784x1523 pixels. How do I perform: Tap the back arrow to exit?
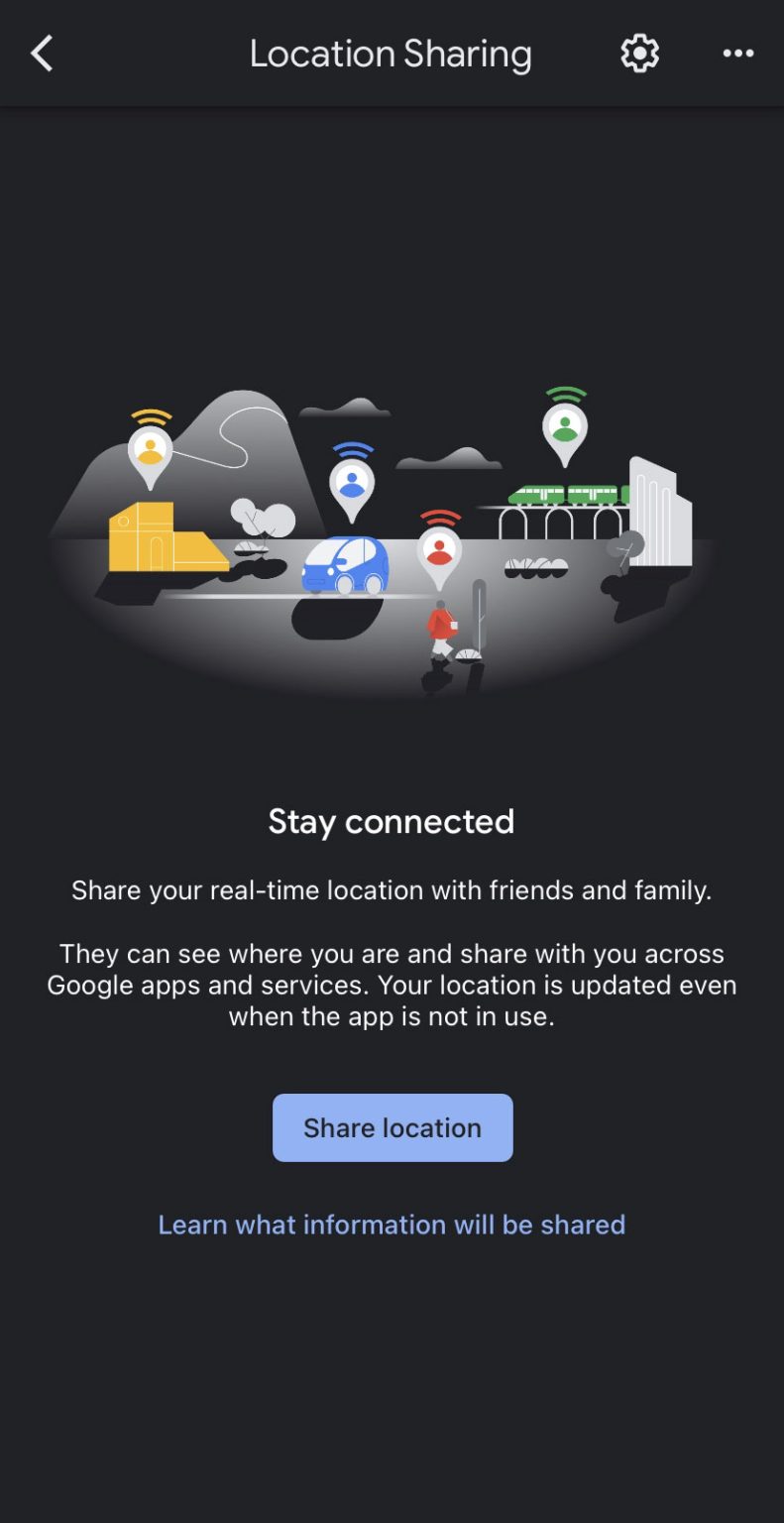pos(42,53)
